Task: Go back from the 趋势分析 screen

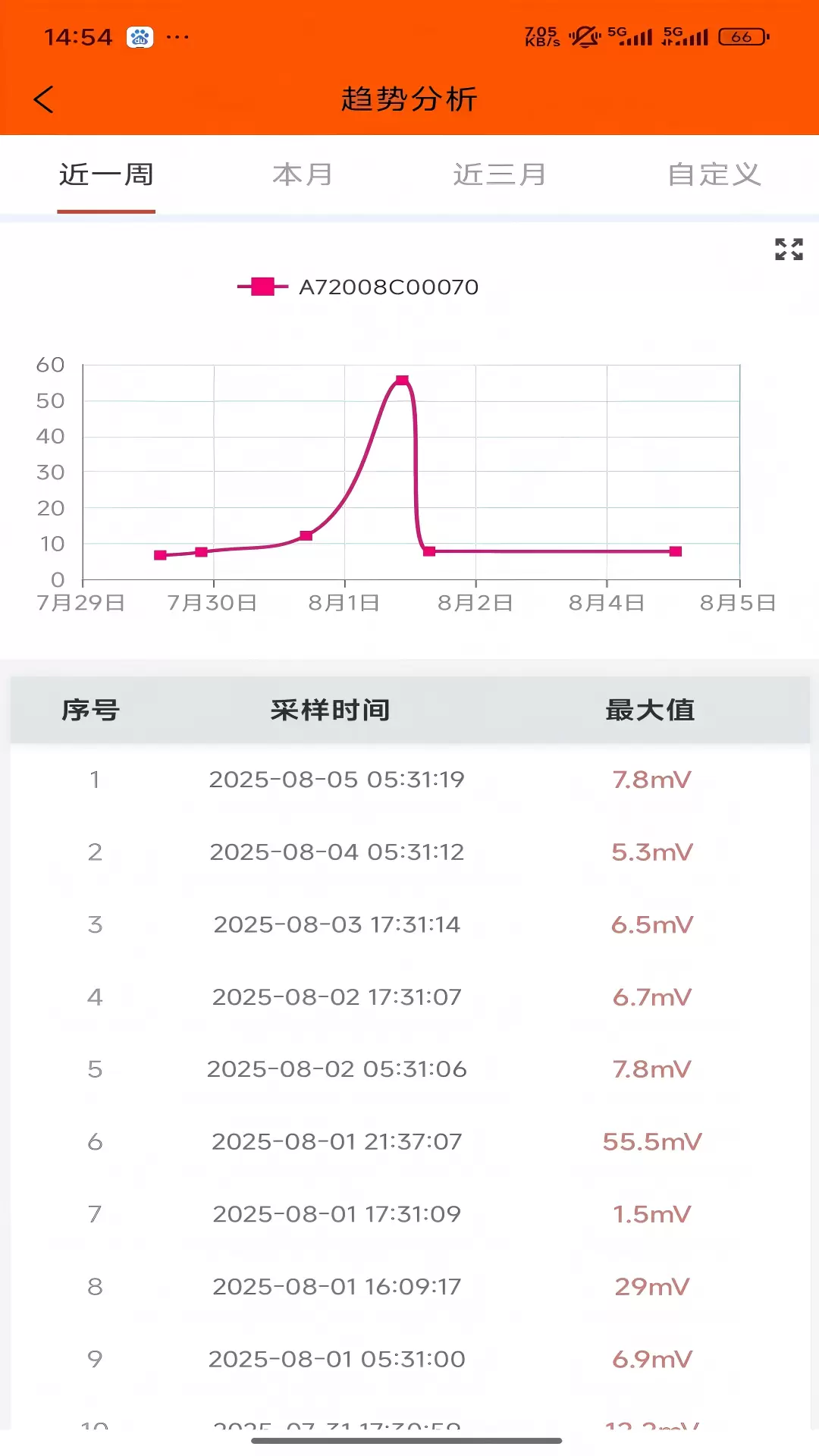Action: [x=44, y=99]
